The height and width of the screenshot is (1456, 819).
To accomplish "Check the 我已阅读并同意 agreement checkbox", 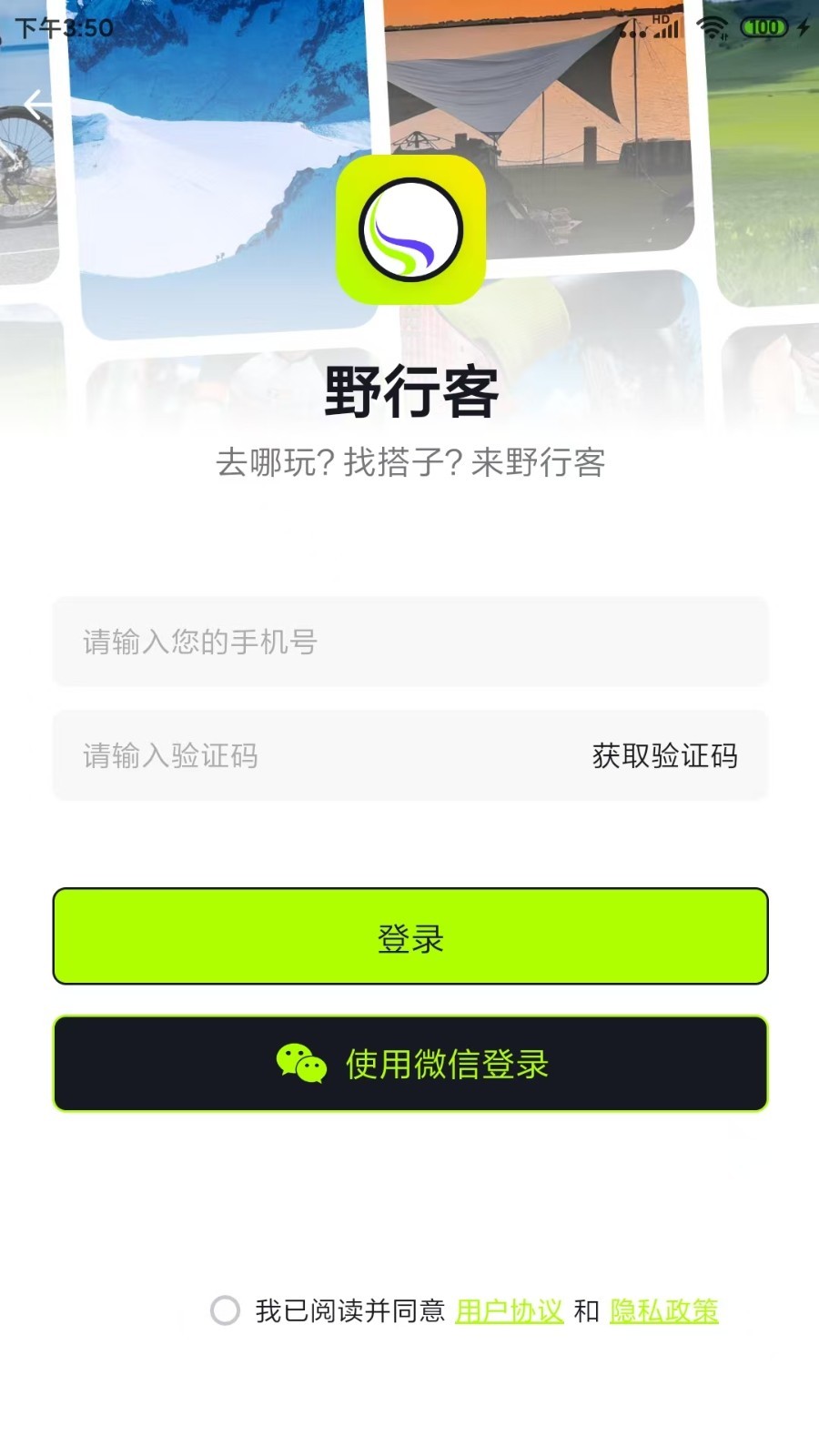I will click(225, 1312).
